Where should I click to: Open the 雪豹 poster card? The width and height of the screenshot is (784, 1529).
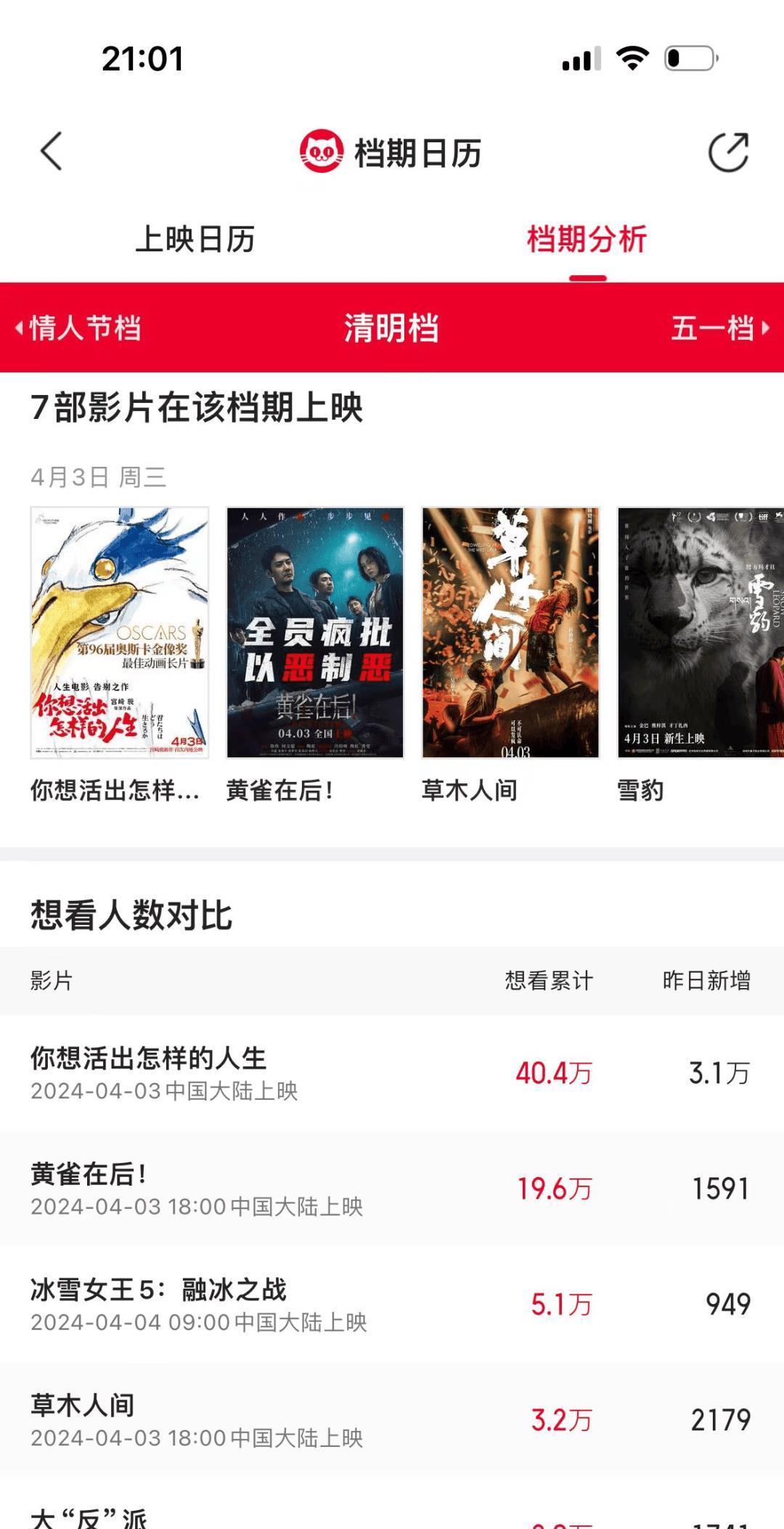tap(701, 653)
